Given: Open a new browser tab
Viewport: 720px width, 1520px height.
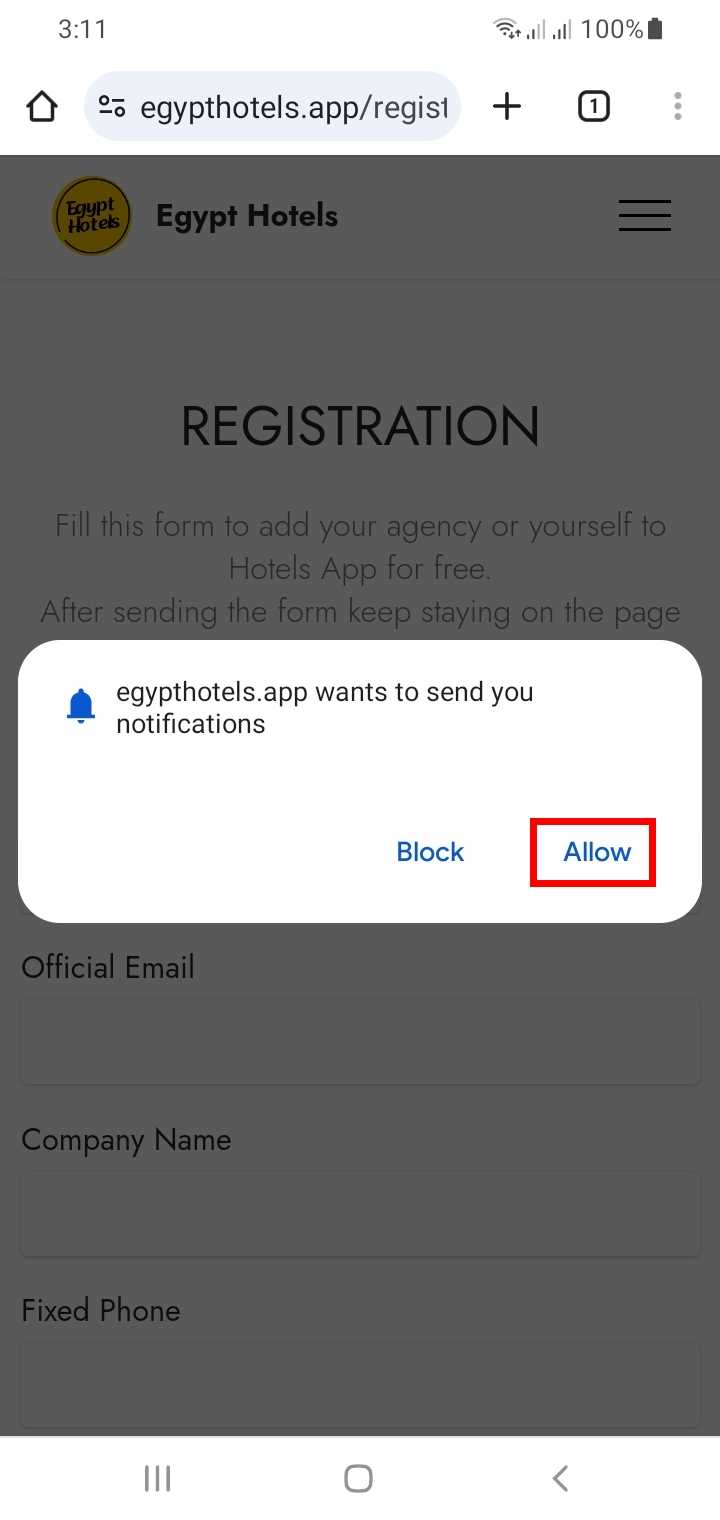Looking at the screenshot, I should click(508, 106).
